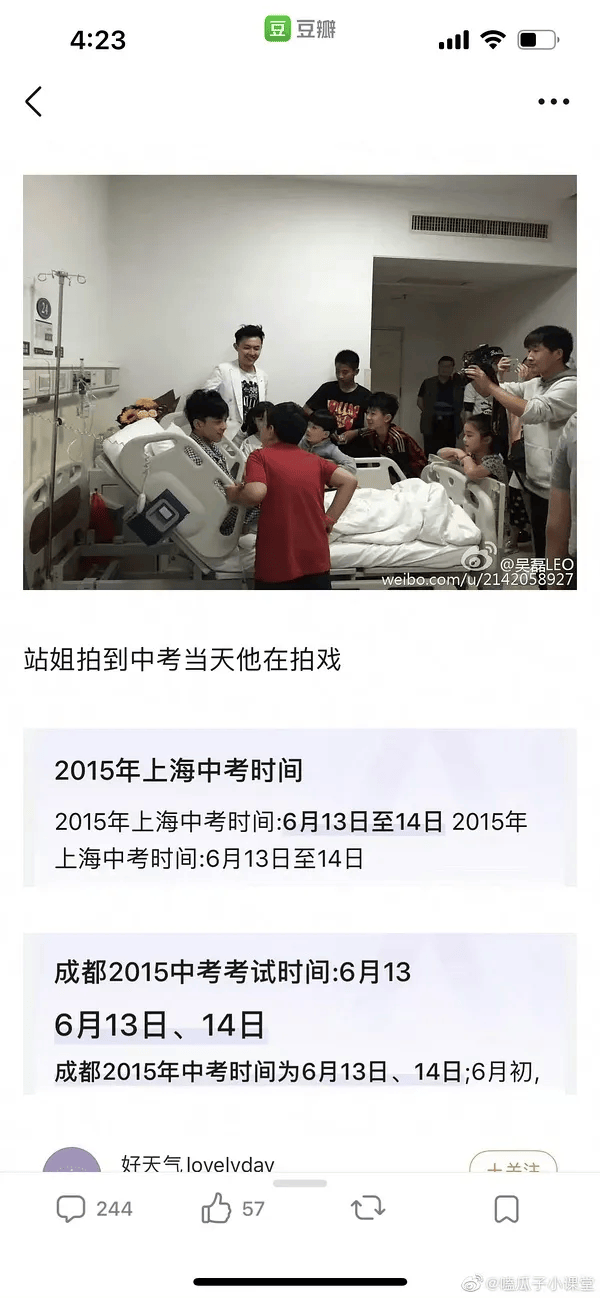Open the Chengdu 2015 exam time screenshot
The width and height of the screenshot is (600, 1298).
point(300,1012)
